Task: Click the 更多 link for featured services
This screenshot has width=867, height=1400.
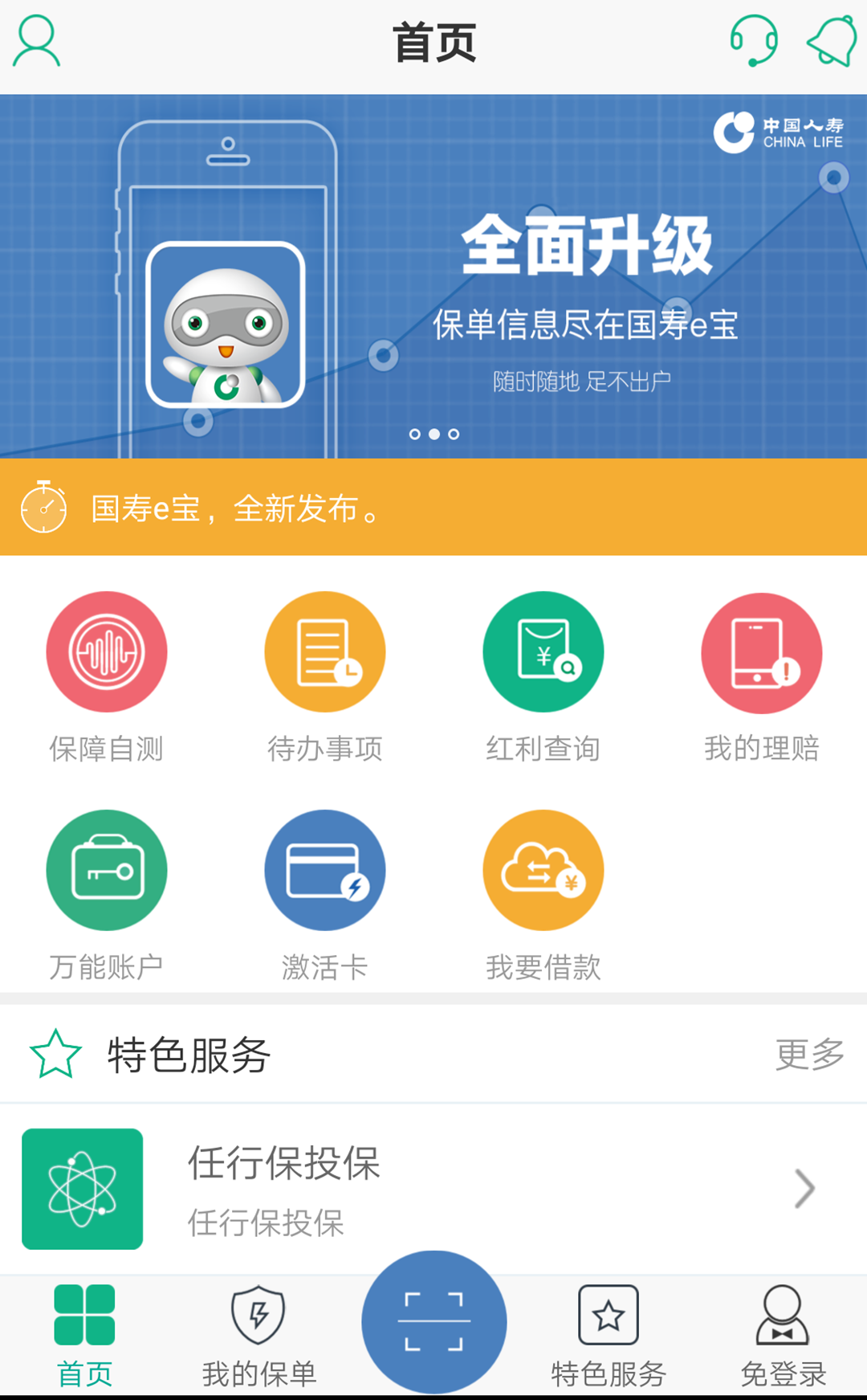Action: coord(809,1056)
